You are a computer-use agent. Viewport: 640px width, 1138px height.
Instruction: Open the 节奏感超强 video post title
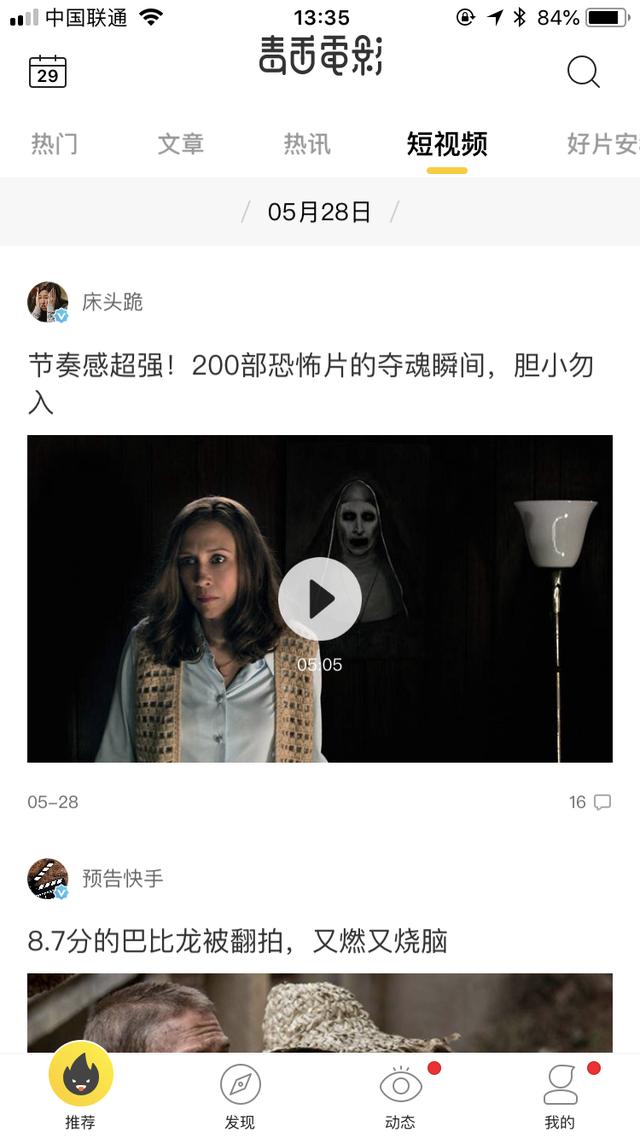pos(311,384)
